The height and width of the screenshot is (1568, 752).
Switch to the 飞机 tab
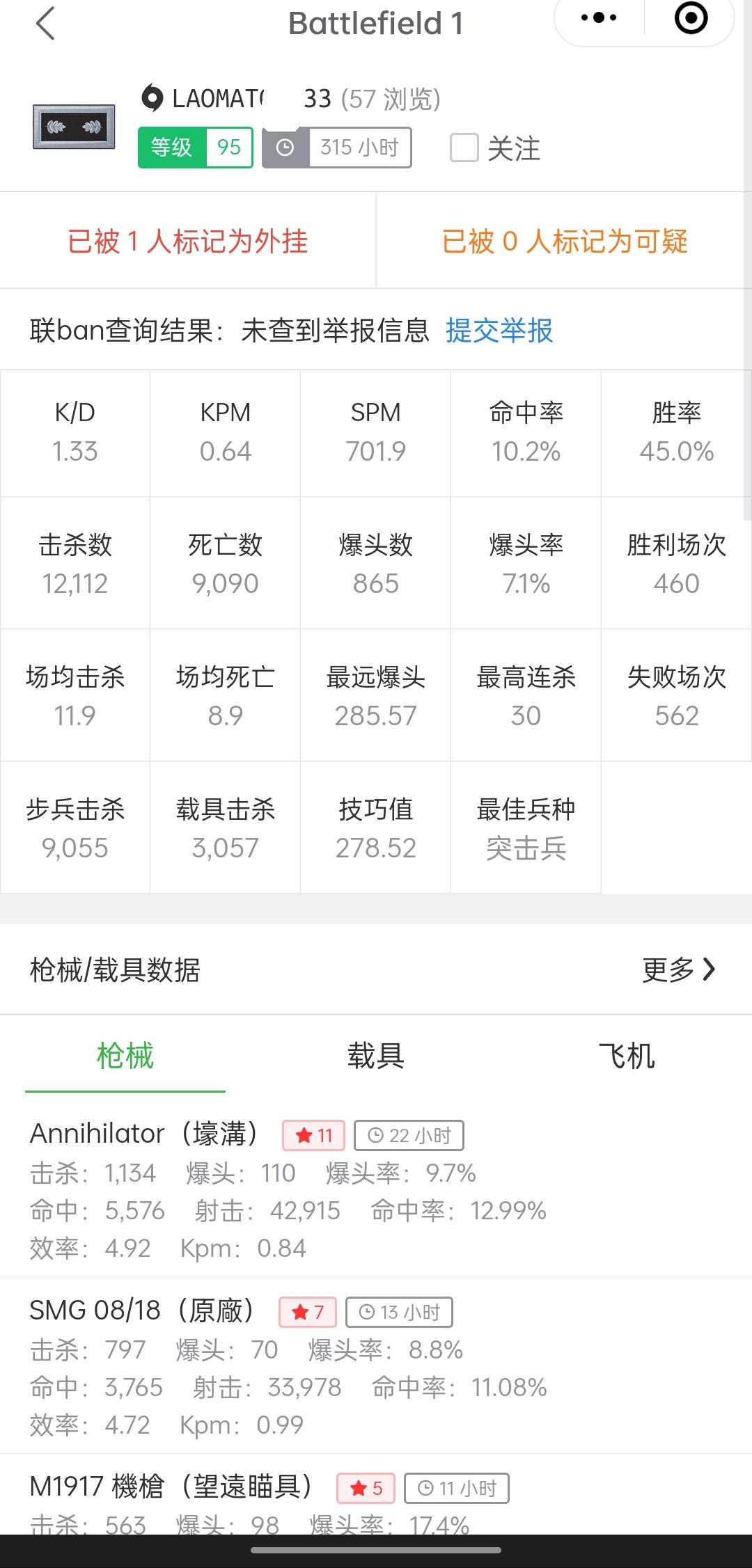tap(627, 1056)
